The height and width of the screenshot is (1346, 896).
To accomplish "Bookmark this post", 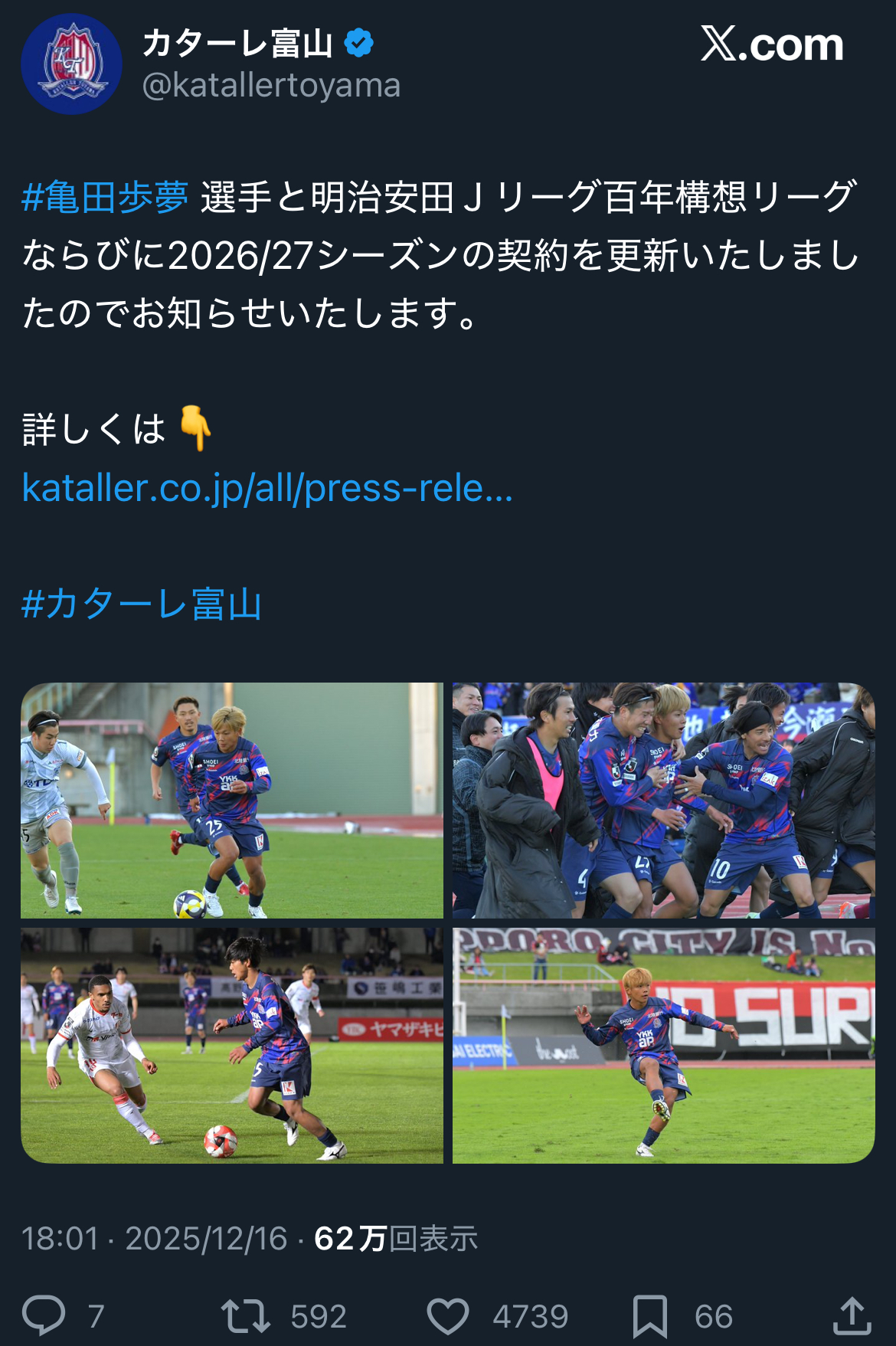I will (x=650, y=1316).
